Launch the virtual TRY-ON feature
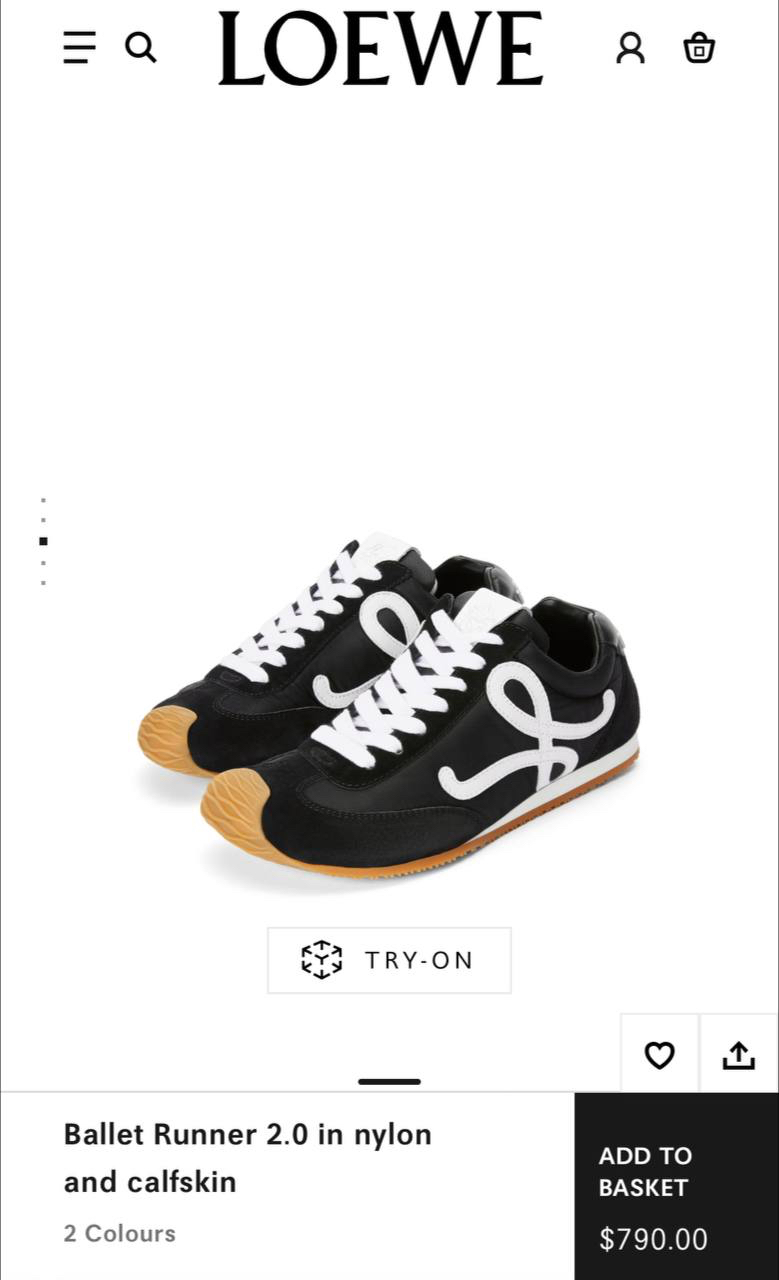Image resolution: width=779 pixels, height=1280 pixels. pyautogui.click(x=389, y=960)
